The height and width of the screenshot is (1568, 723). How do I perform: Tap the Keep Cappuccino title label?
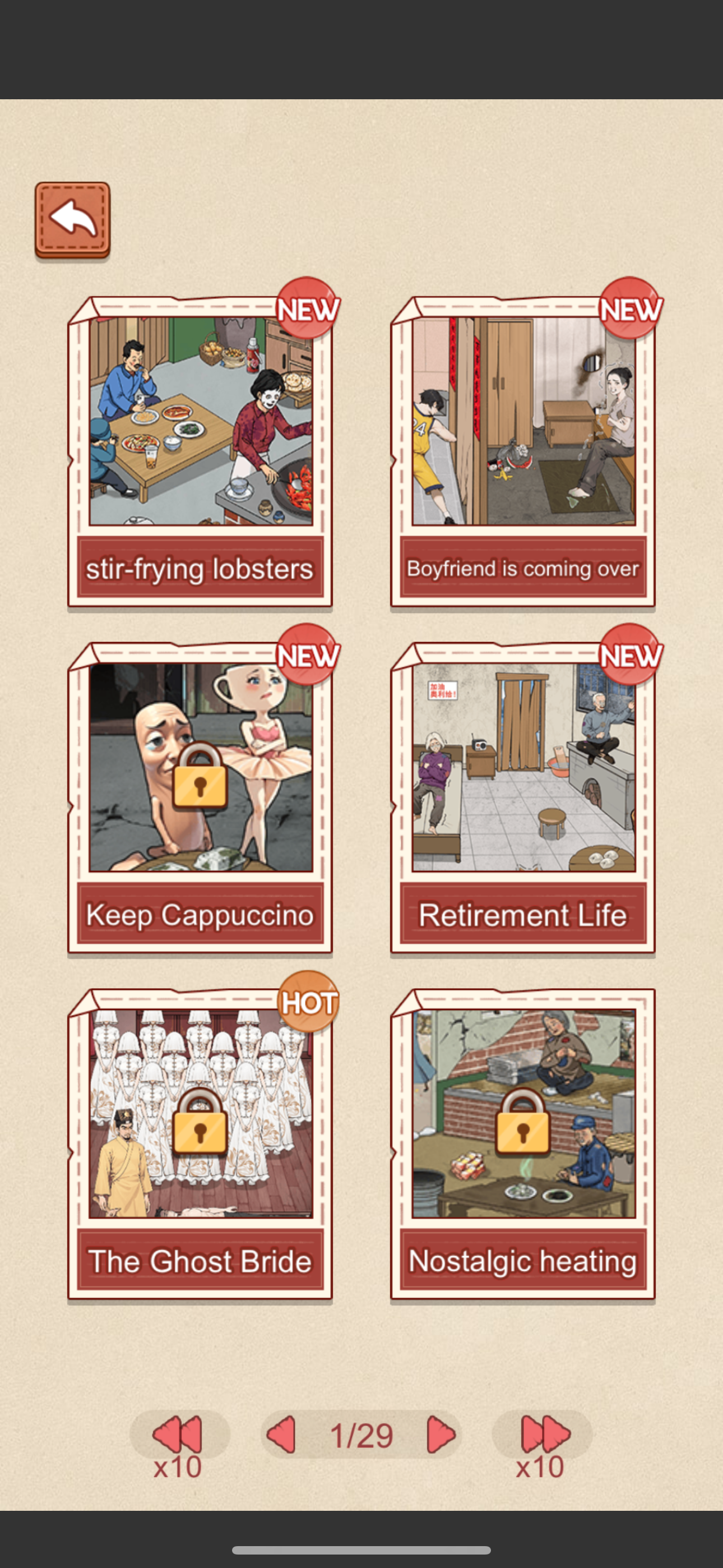tap(200, 914)
